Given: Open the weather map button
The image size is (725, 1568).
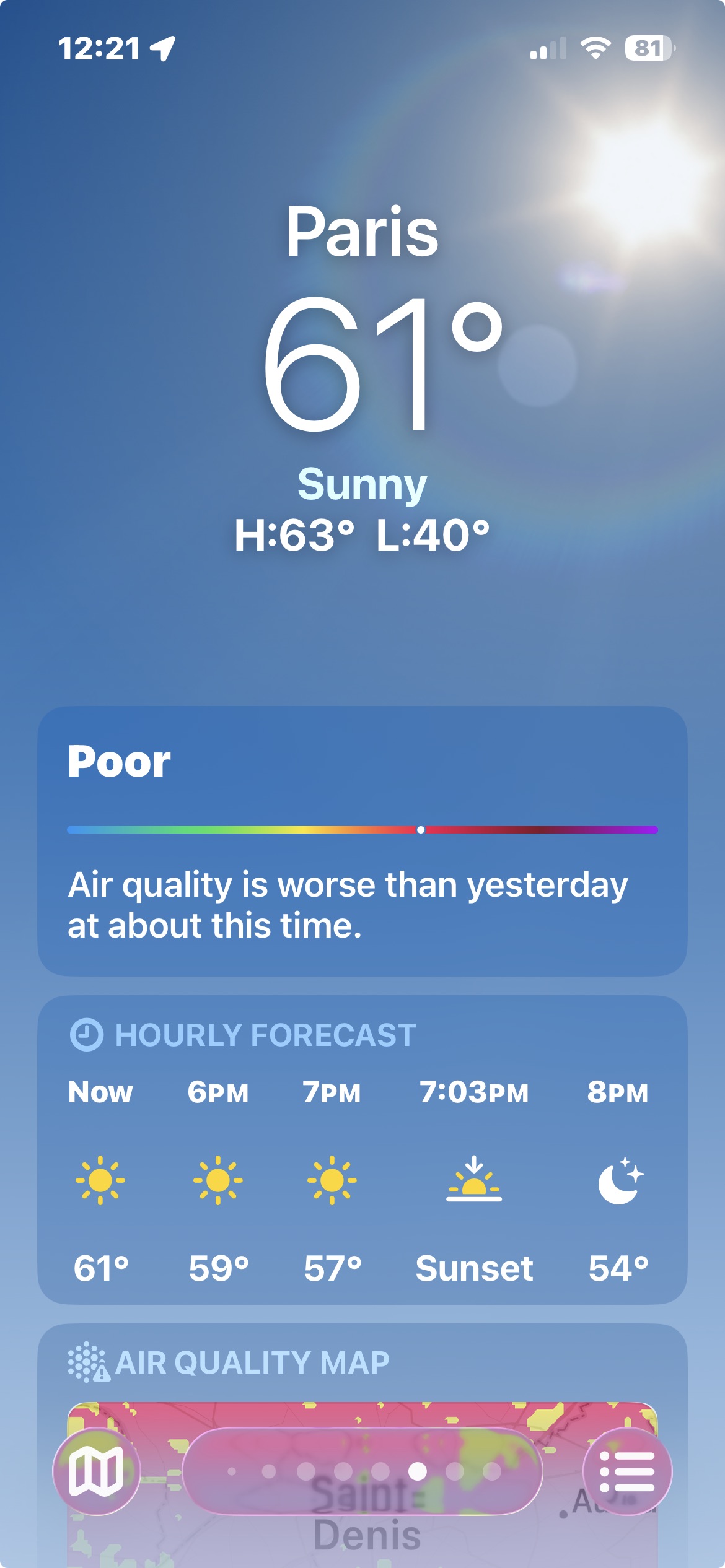Looking at the screenshot, I should pyautogui.click(x=96, y=1471).
